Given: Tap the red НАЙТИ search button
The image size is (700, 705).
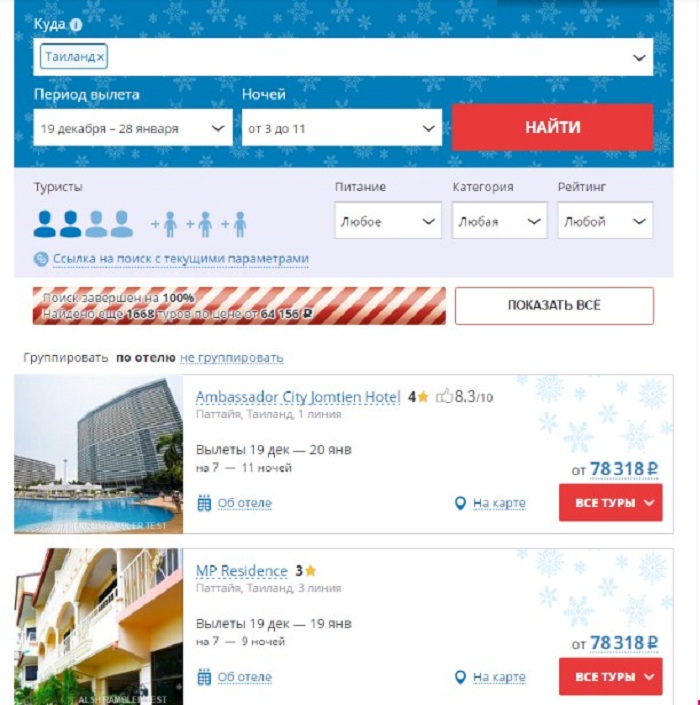Looking at the screenshot, I should [x=552, y=127].
